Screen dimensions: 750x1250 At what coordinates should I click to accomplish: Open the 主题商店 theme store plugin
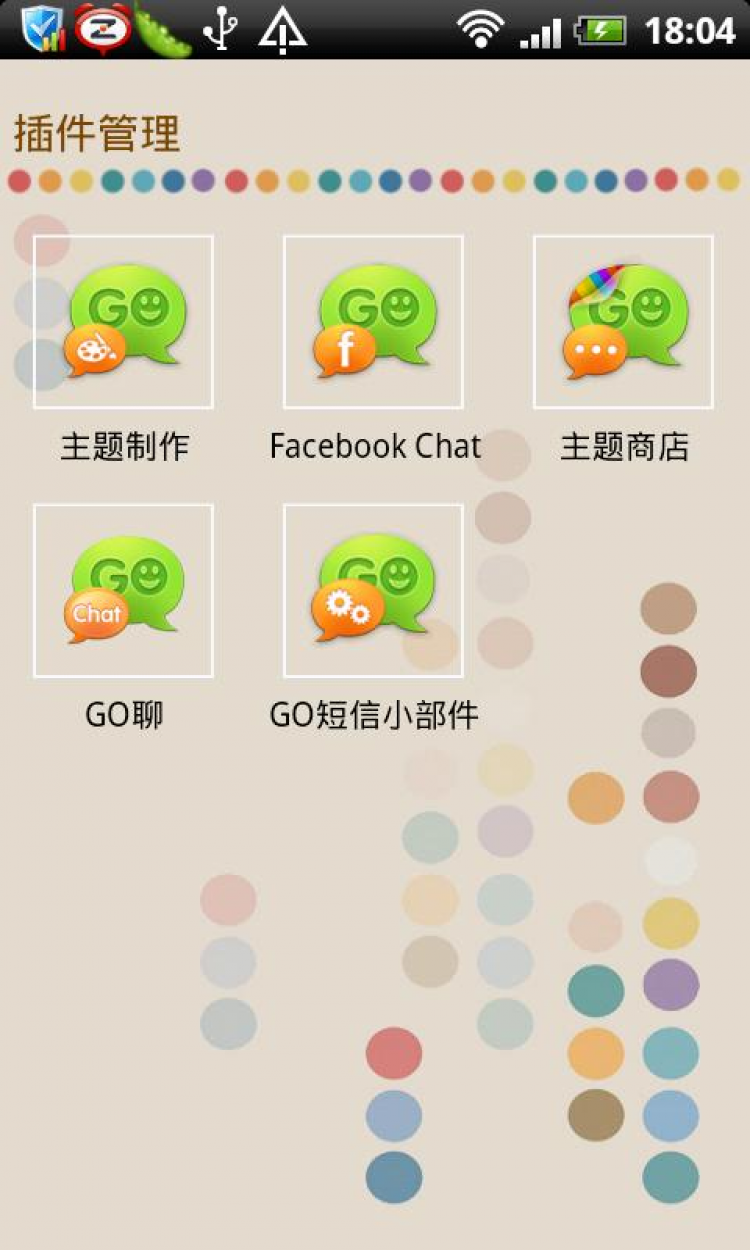[623, 322]
